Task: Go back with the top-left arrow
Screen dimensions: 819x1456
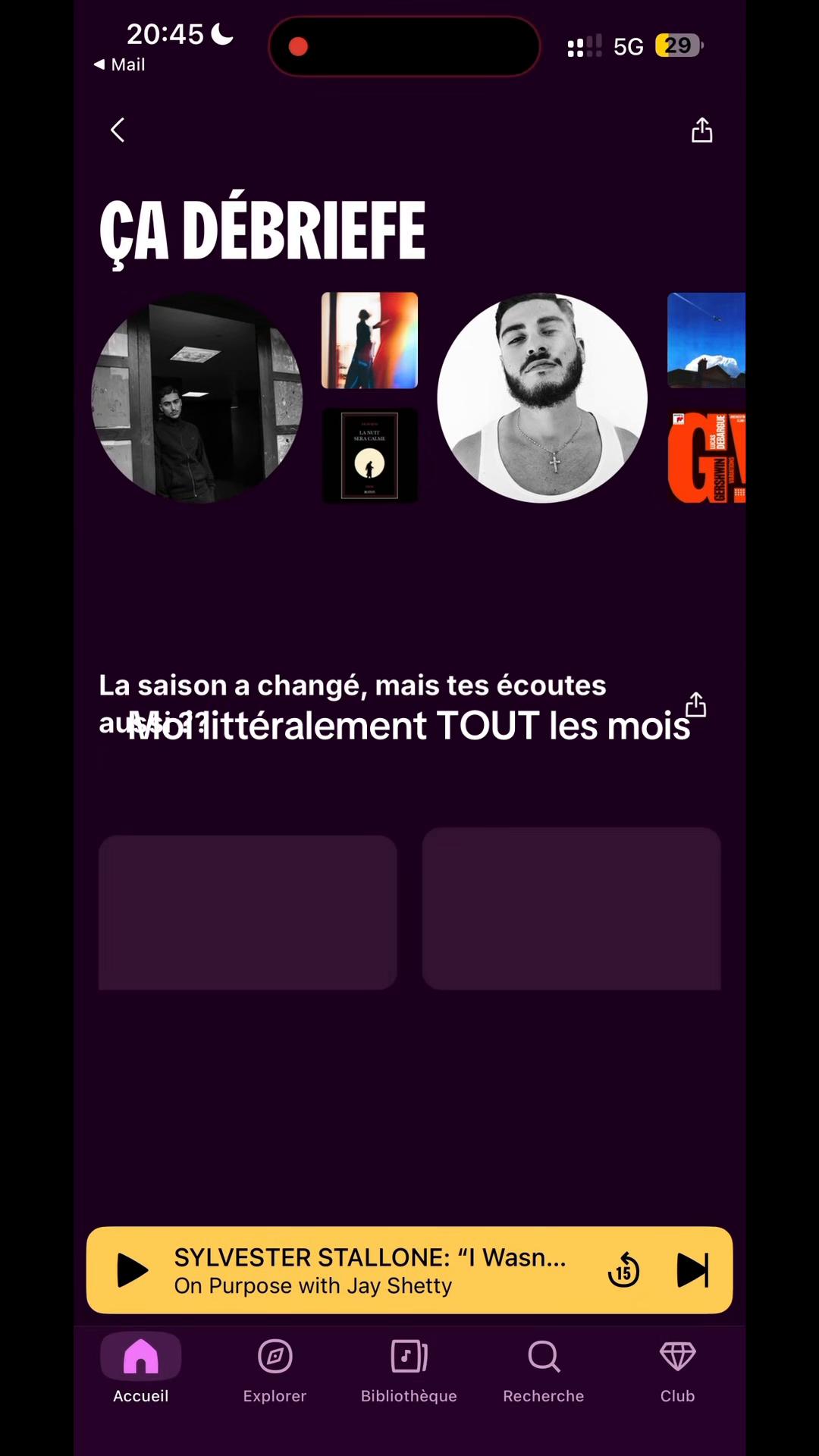Action: click(118, 130)
